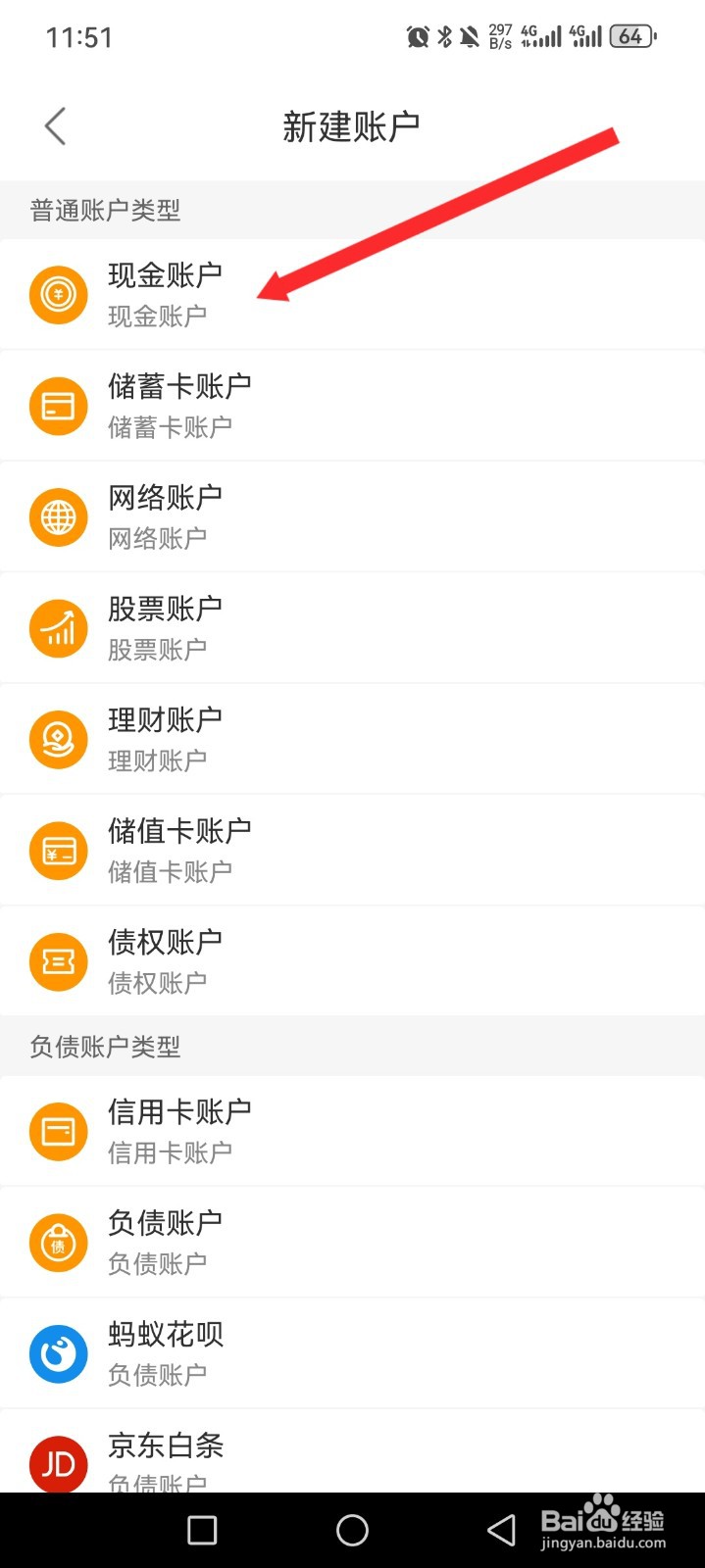Image resolution: width=705 pixels, height=1568 pixels.
Task: Select 京东白条 account
Action: point(352,1452)
